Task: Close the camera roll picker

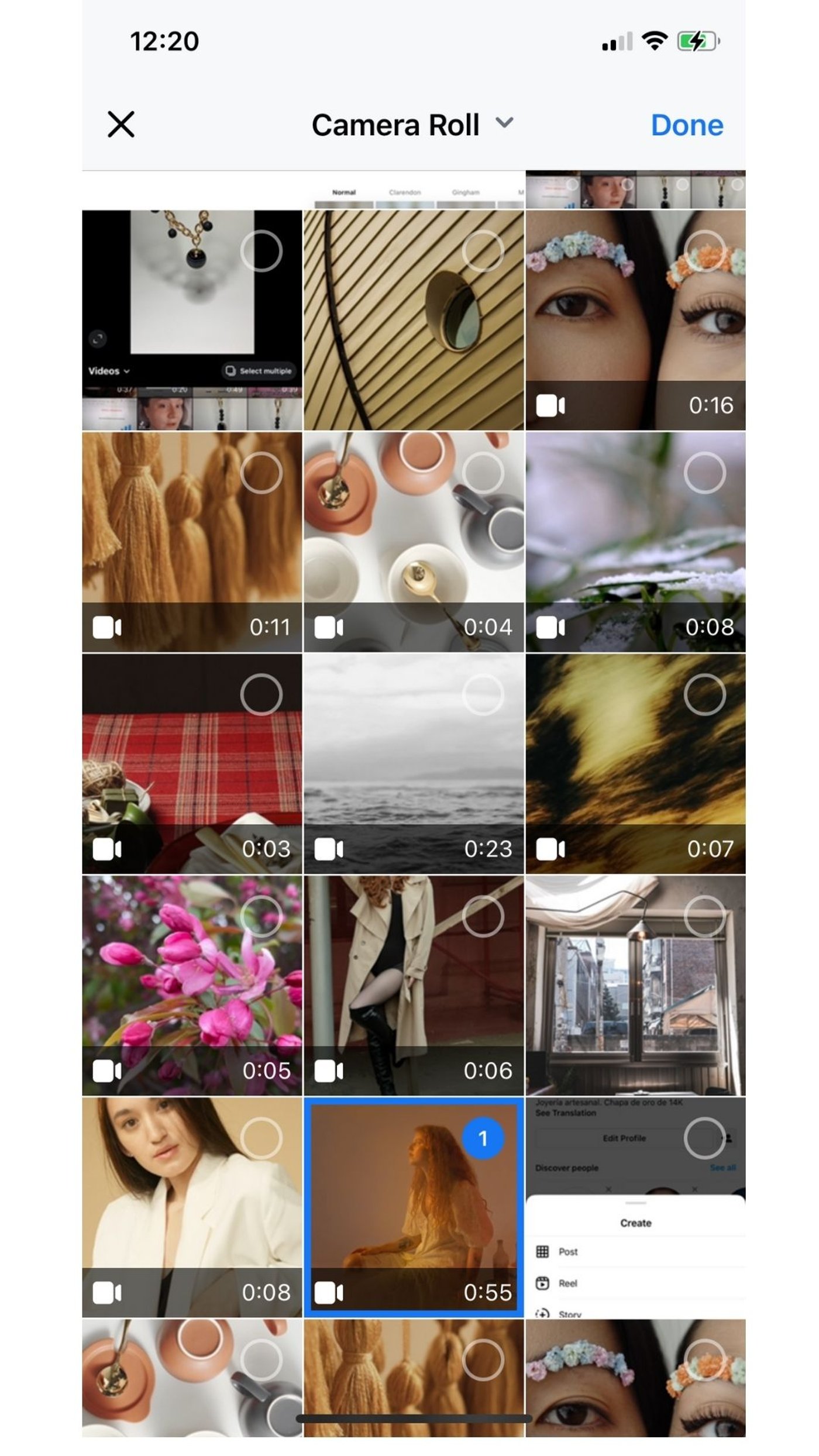Action: [121, 125]
